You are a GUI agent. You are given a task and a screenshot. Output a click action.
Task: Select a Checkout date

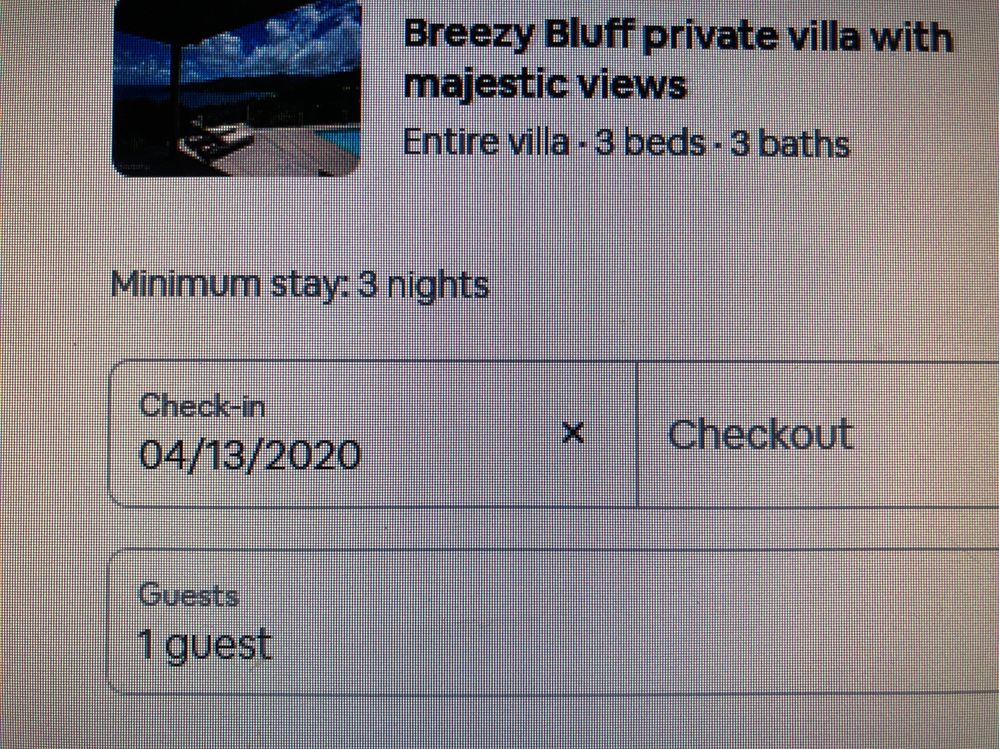(x=800, y=435)
